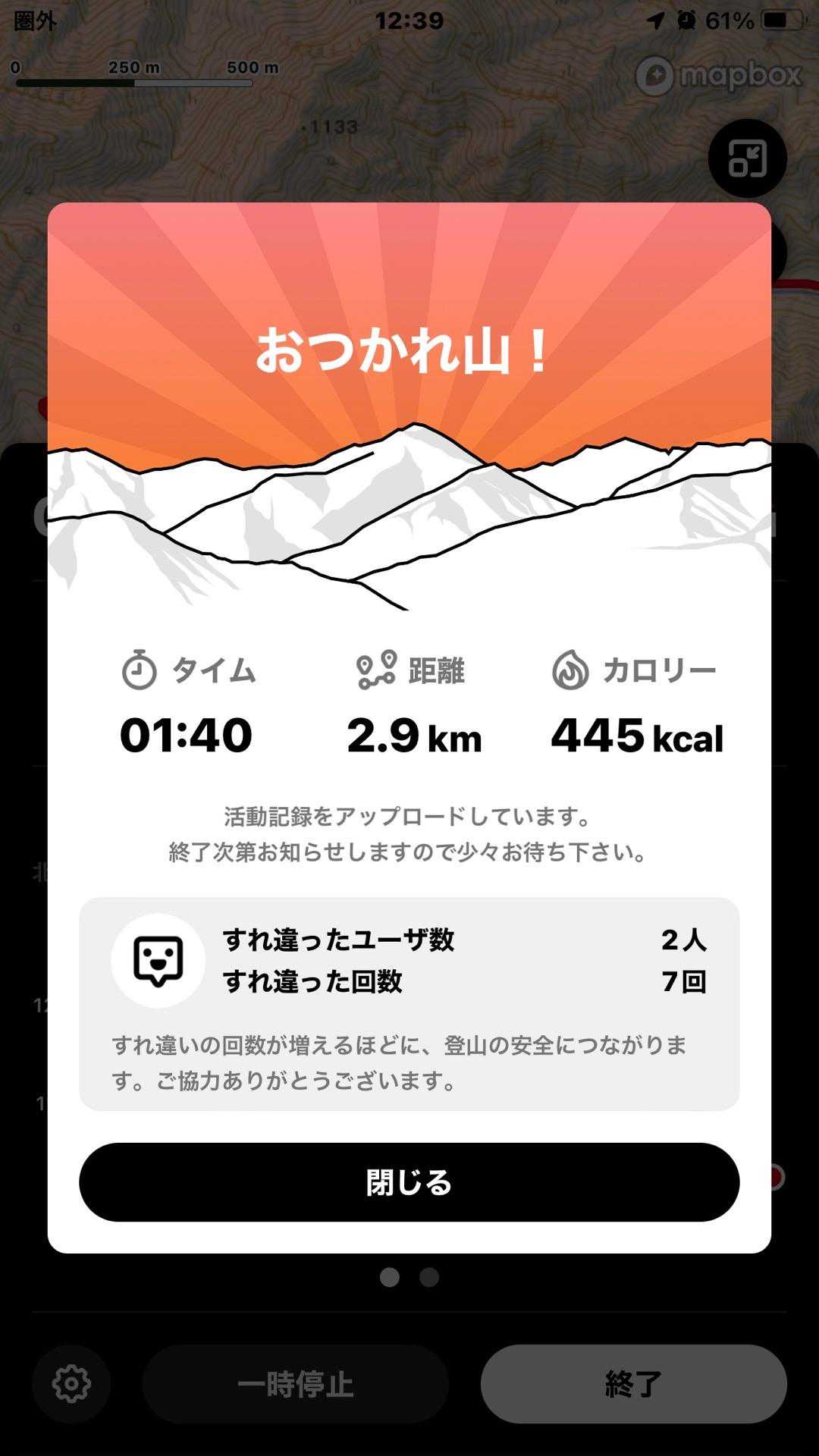
Task: Tap the map minimize icon
Action: 747,158
